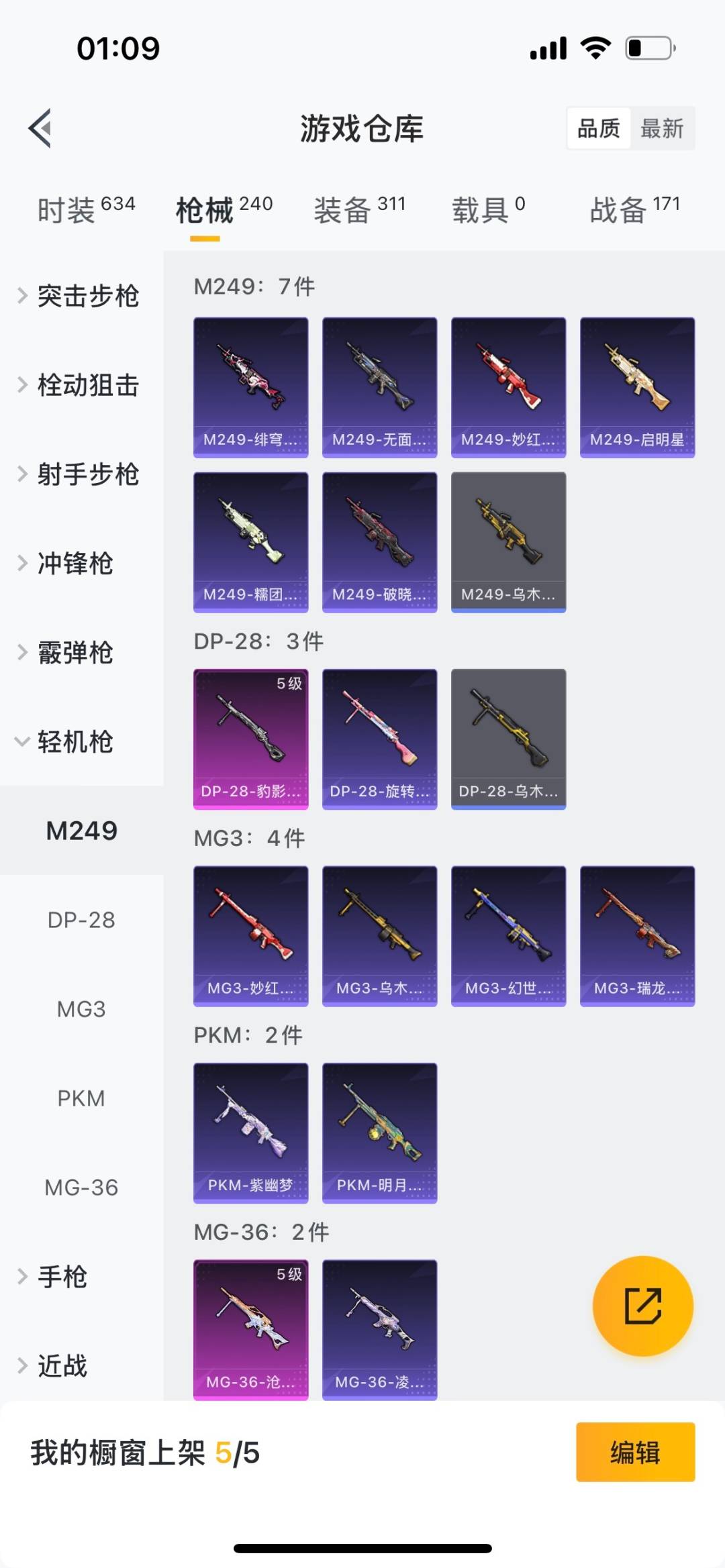Expand the 栓动狙击 category
This screenshot has height=1568, width=725.
point(87,385)
